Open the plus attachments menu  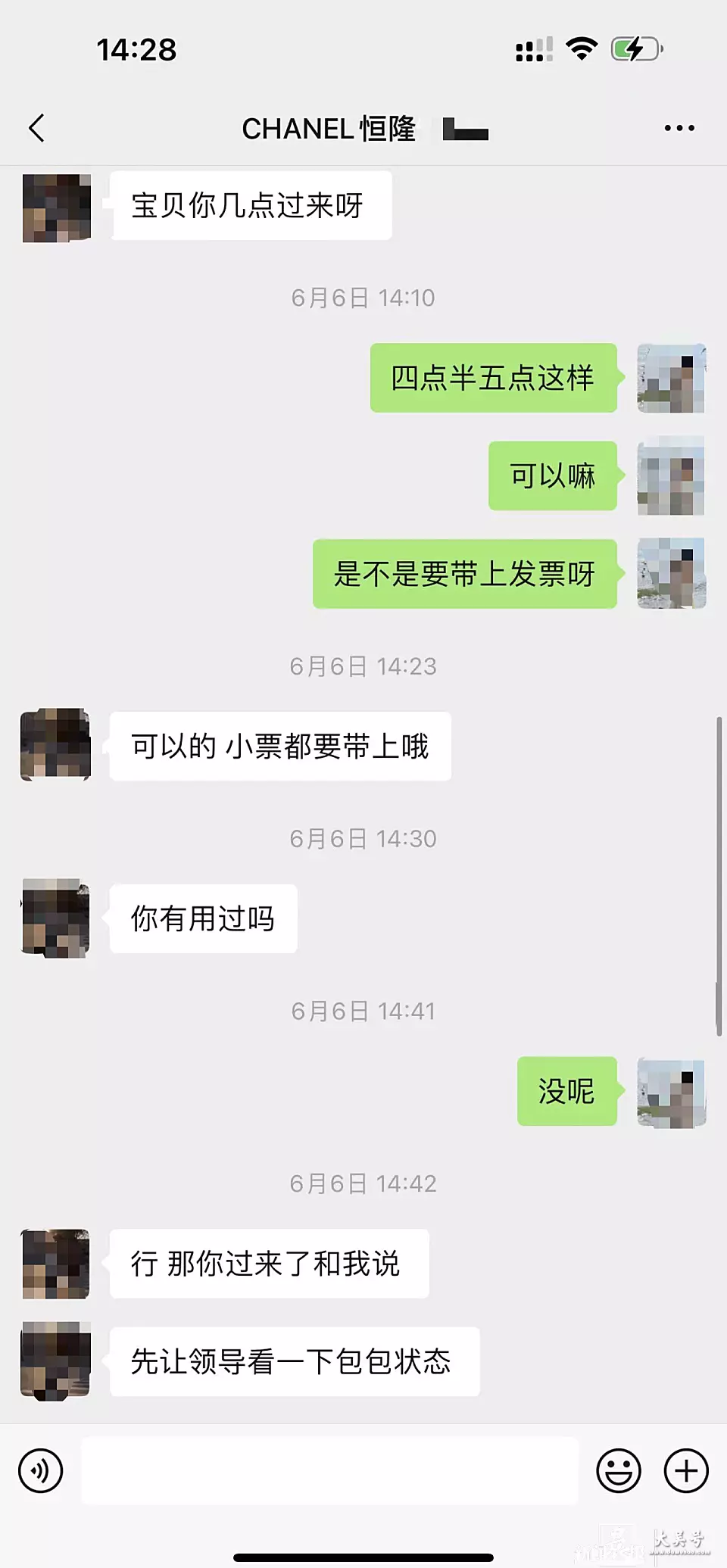pyautogui.click(x=686, y=1471)
